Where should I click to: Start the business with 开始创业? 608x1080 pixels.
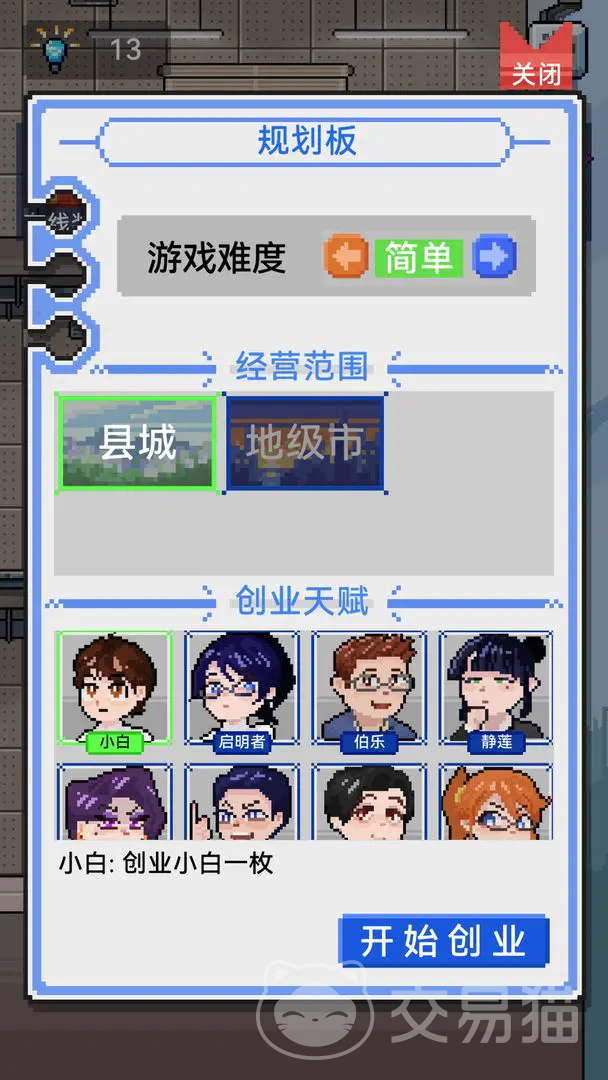(443, 941)
